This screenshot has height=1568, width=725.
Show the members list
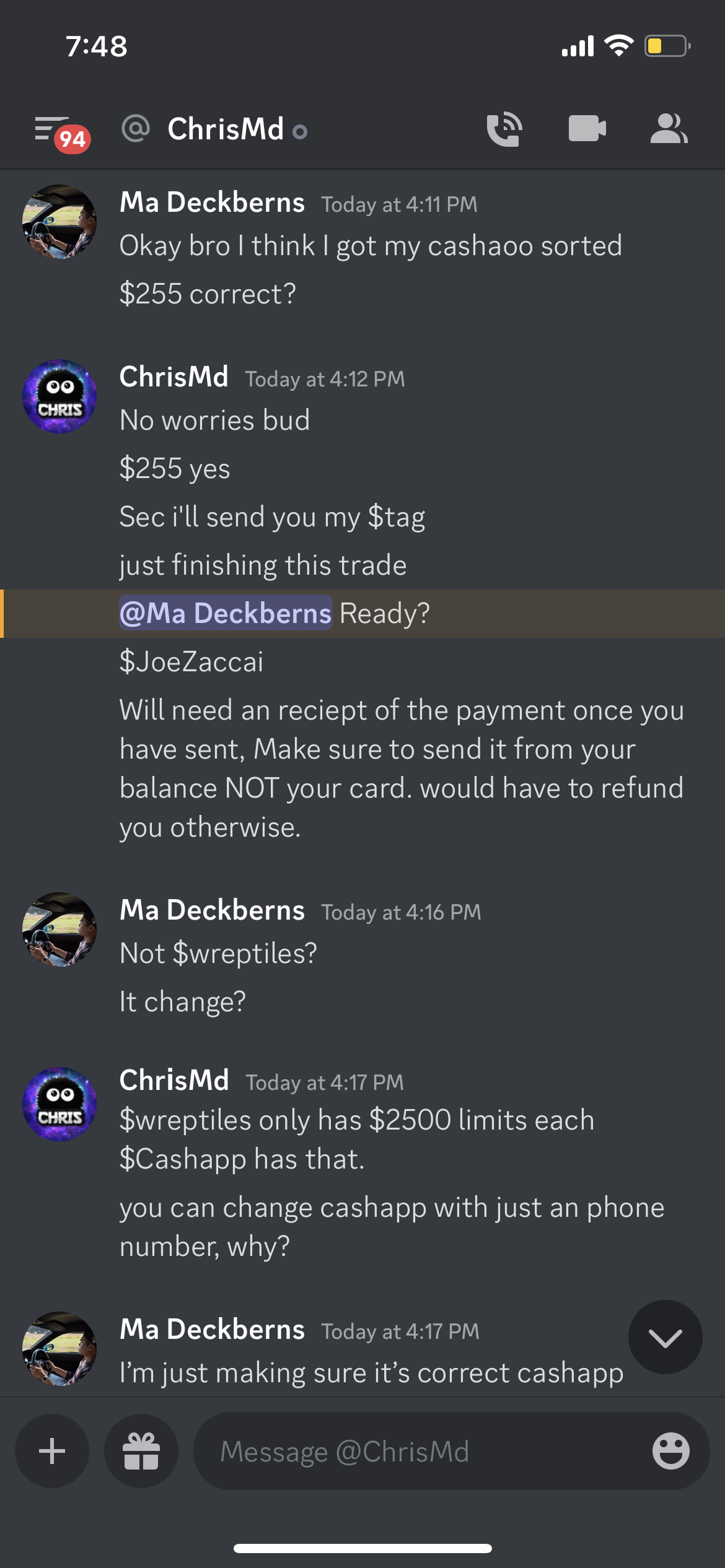click(669, 129)
